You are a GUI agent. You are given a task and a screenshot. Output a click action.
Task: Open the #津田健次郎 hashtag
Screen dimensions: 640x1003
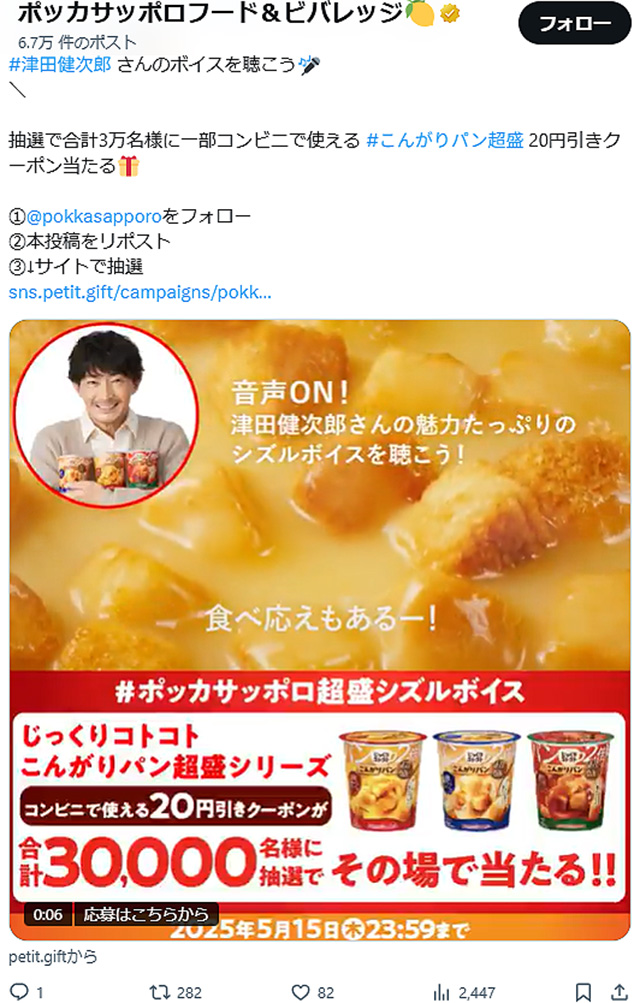click(x=61, y=65)
